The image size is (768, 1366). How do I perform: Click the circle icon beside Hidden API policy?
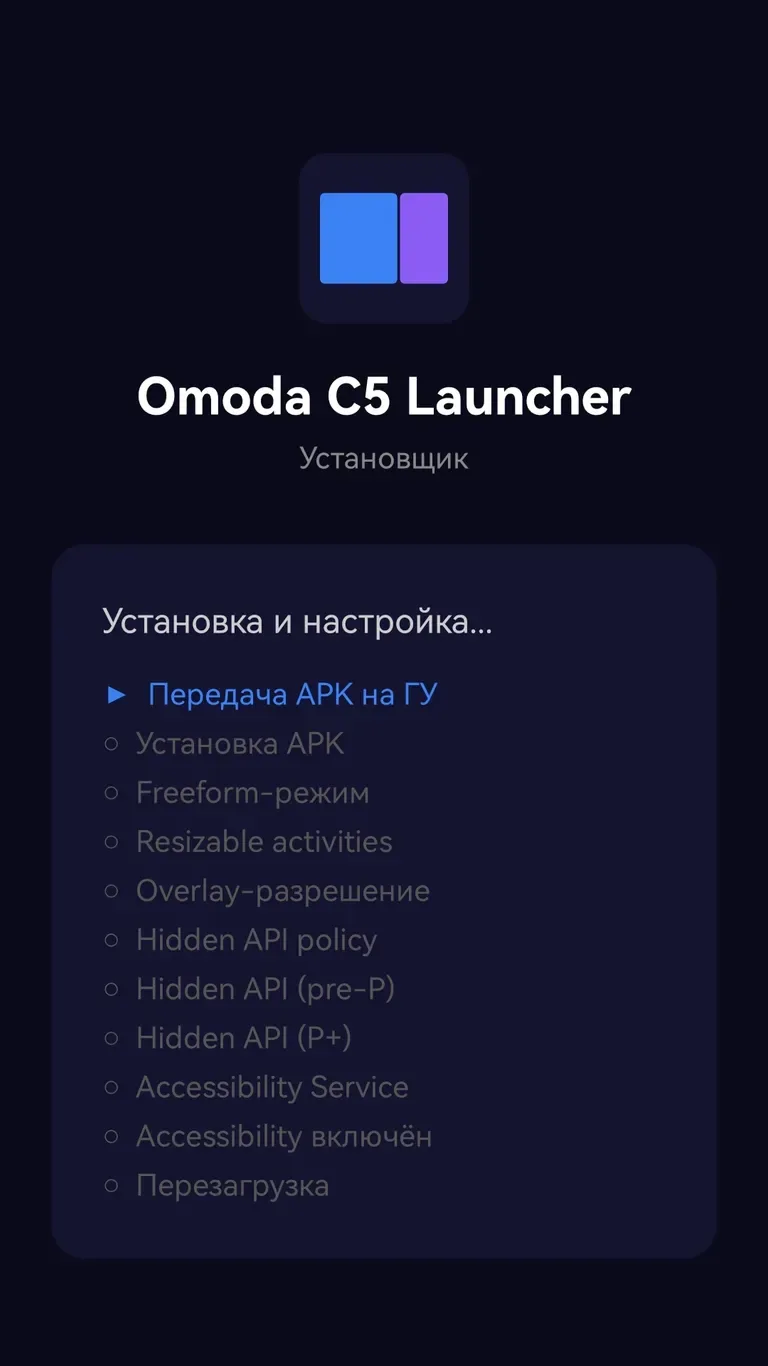(x=112, y=940)
